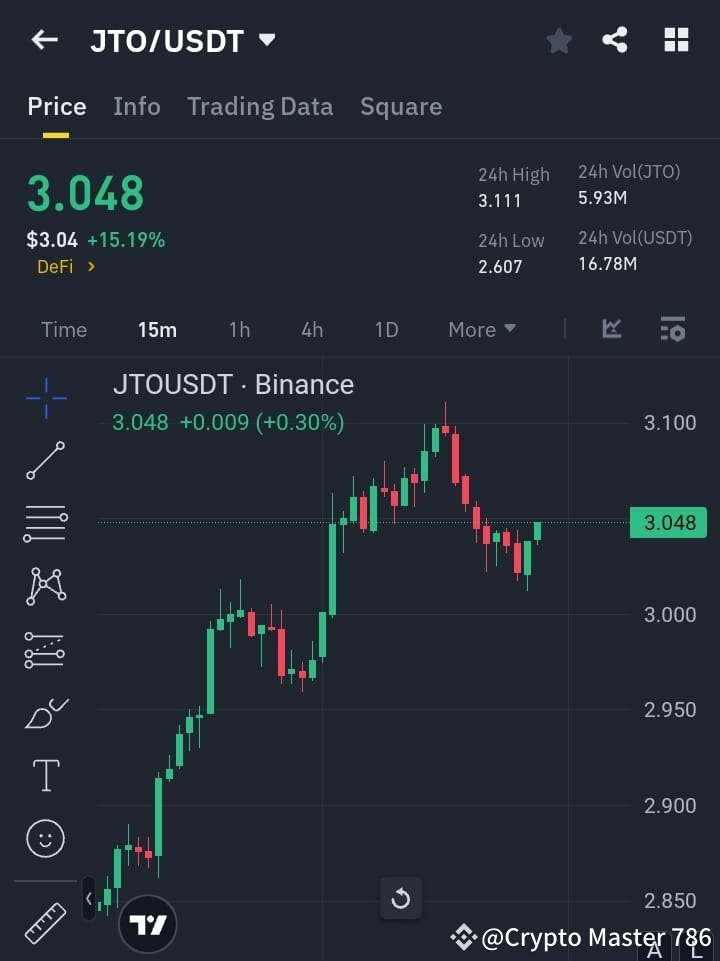Open the emoji sticker tool
The width and height of the screenshot is (720, 961).
tap(44, 838)
